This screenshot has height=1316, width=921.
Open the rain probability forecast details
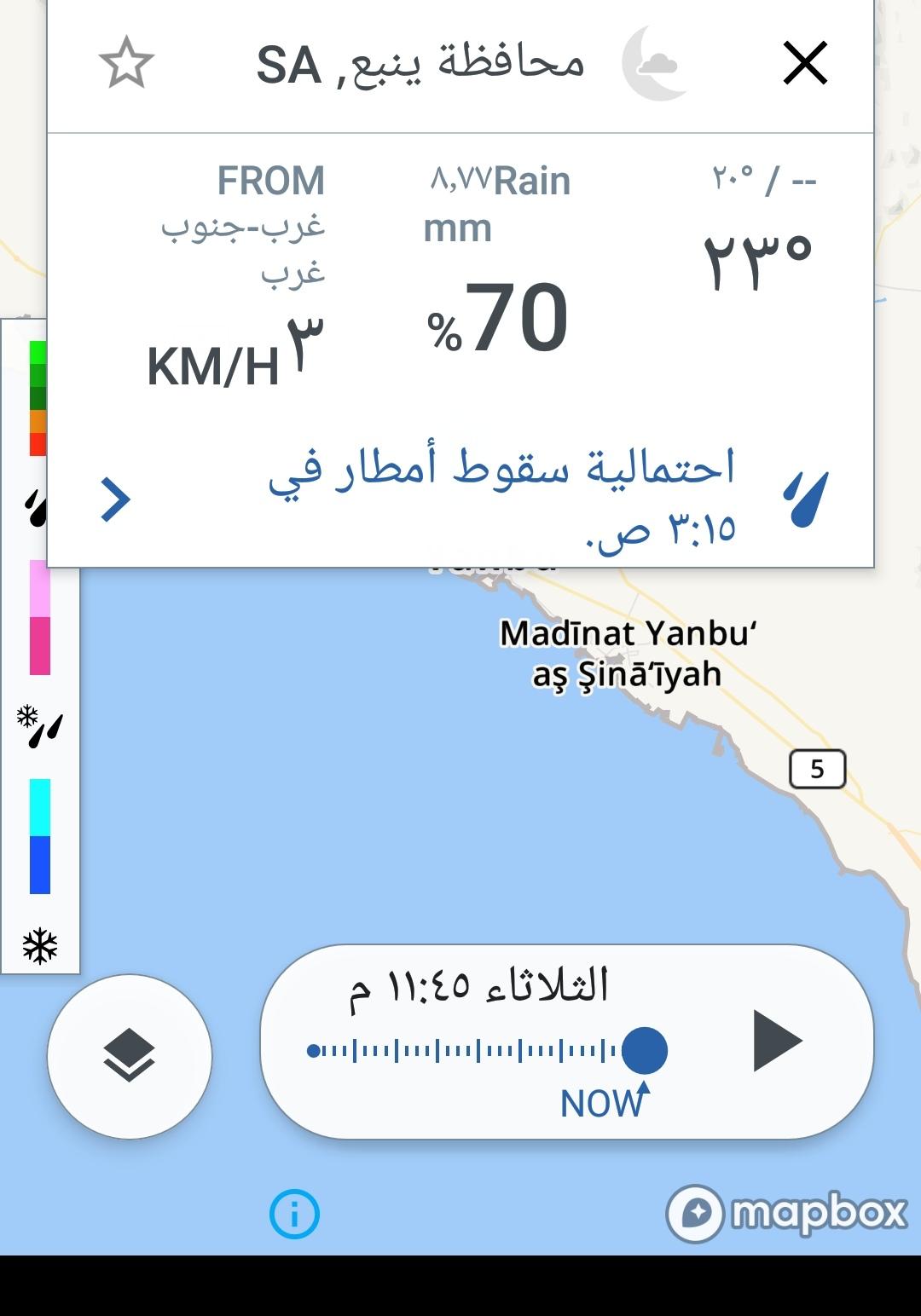(x=116, y=499)
